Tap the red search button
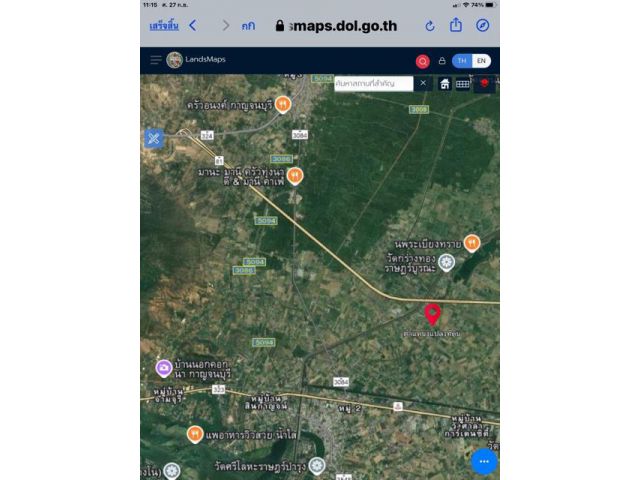640x480 pixels. (423, 60)
